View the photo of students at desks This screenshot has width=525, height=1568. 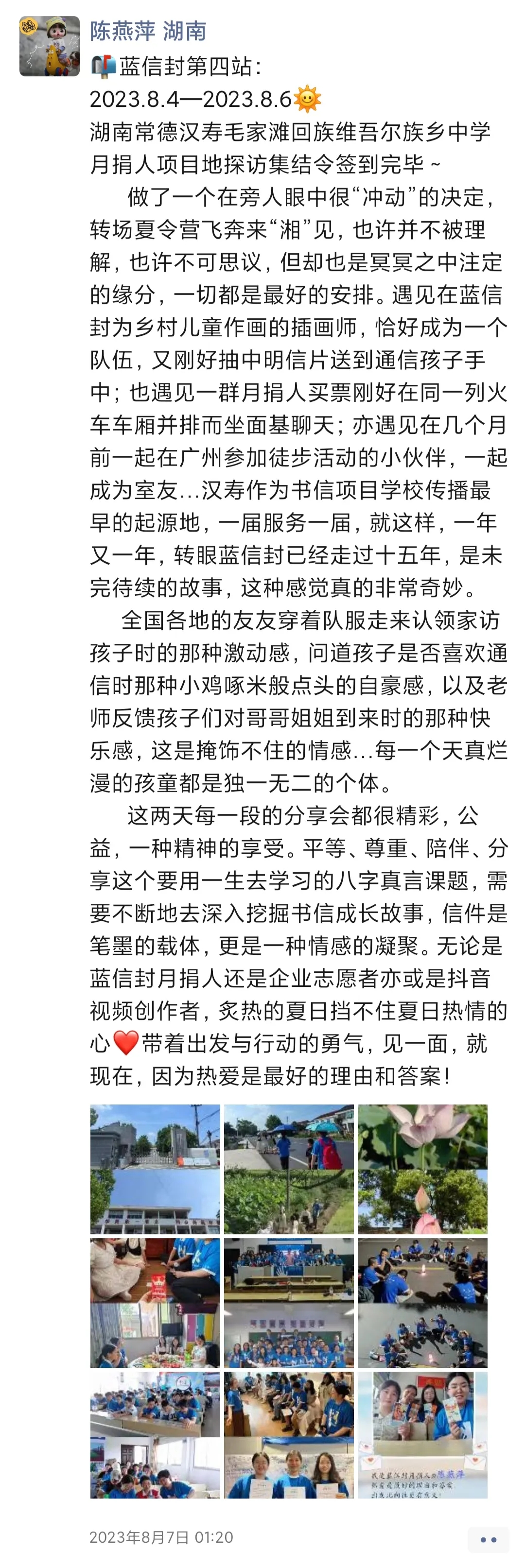155,1435
